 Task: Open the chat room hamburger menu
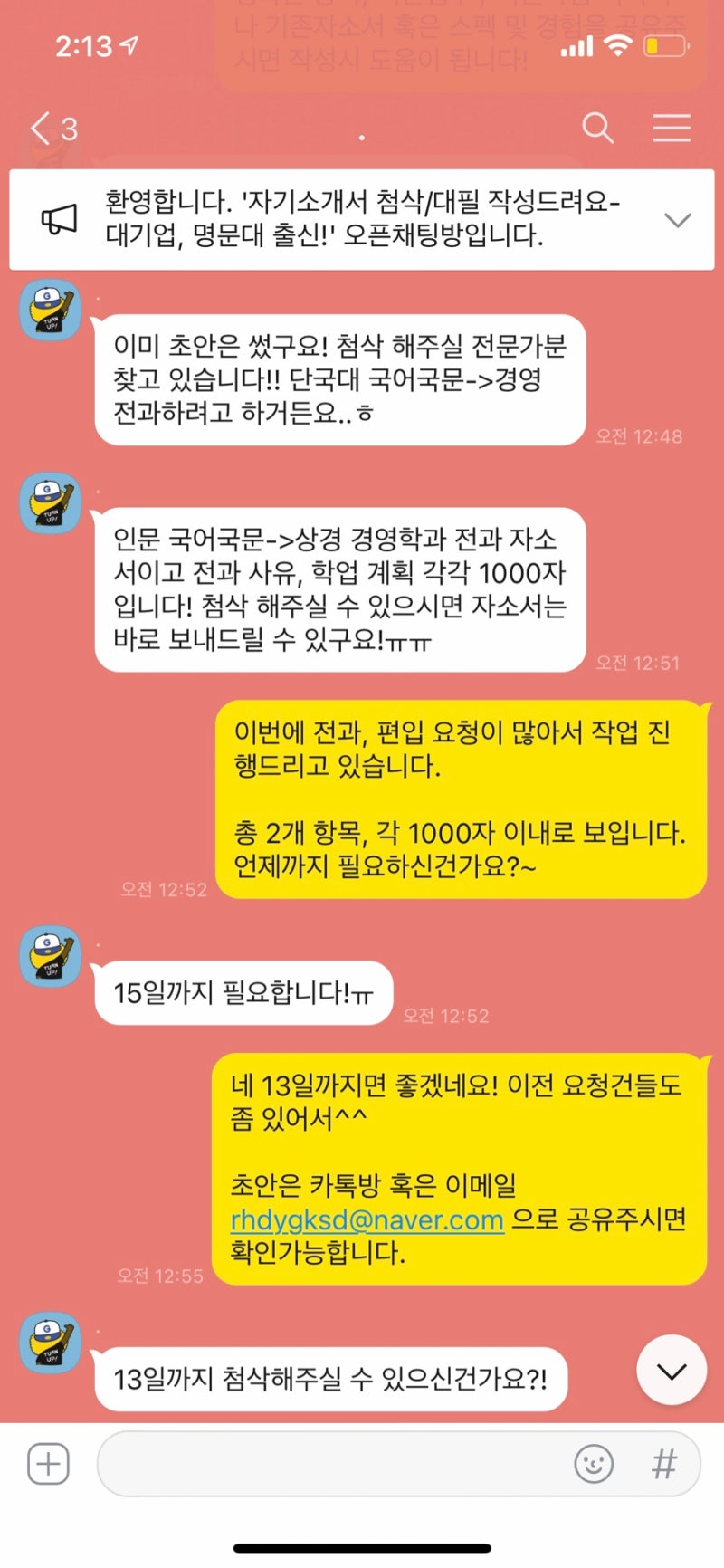(x=672, y=129)
